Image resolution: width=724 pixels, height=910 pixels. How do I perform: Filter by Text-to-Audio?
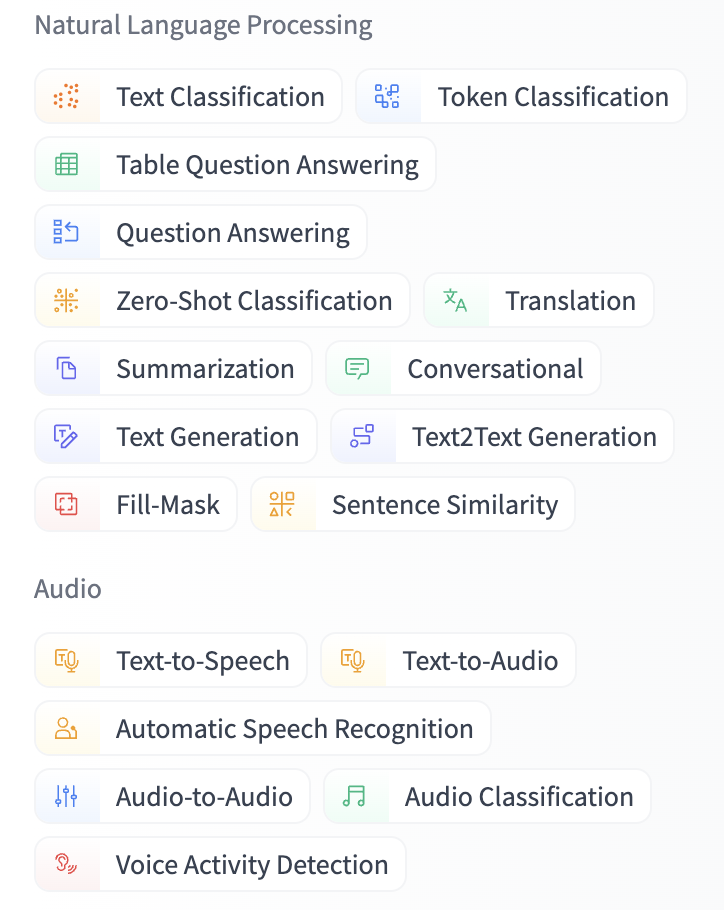click(x=449, y=661)
